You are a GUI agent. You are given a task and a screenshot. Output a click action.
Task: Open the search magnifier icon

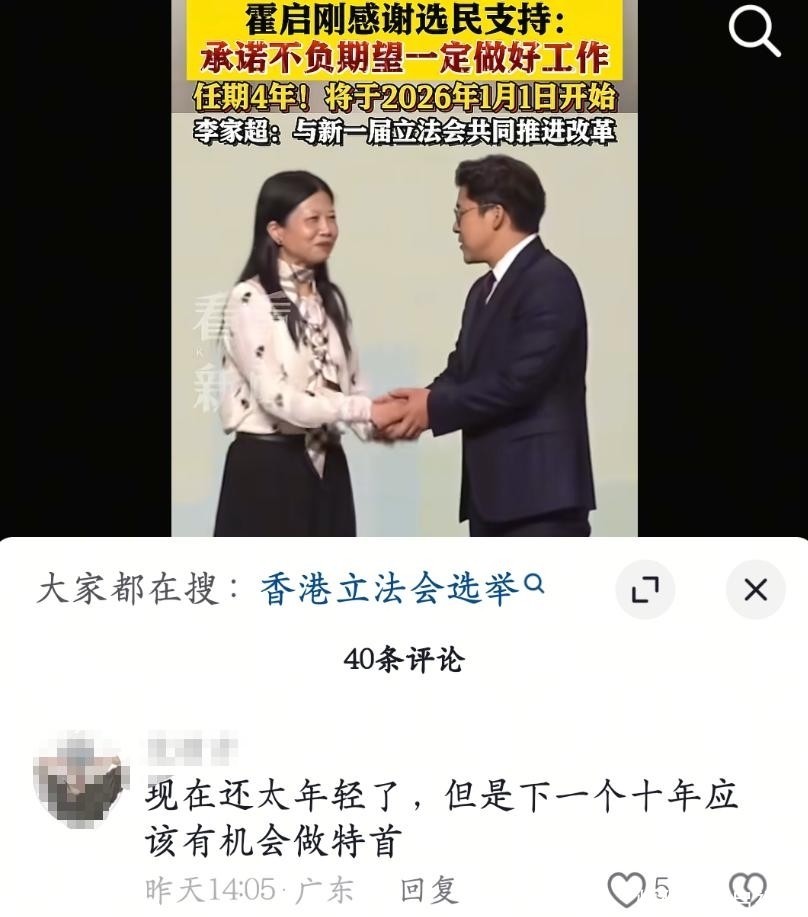754,33
